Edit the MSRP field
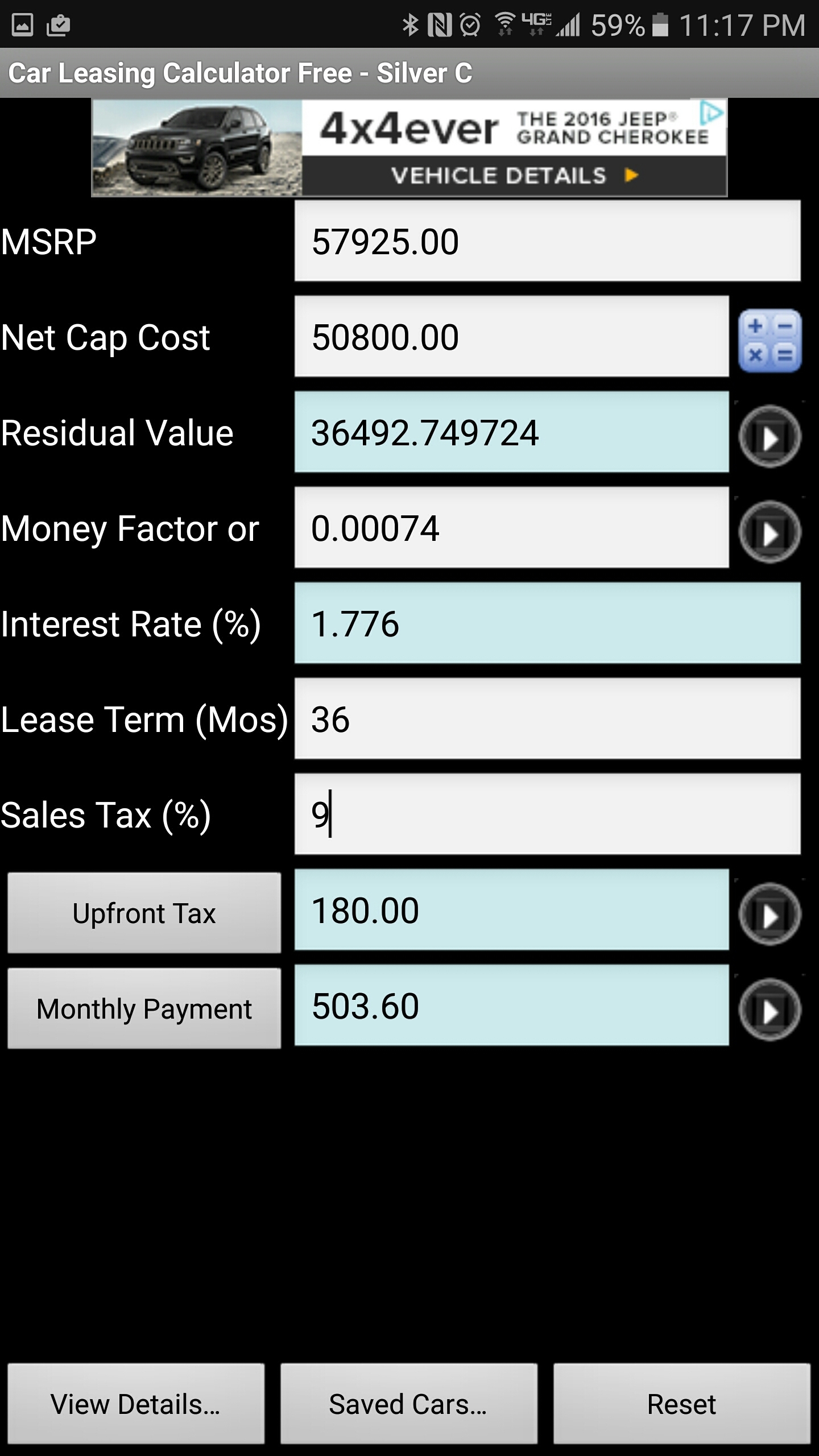The image size is (819, 1456). pyautogui.click(x=547, y=241)
